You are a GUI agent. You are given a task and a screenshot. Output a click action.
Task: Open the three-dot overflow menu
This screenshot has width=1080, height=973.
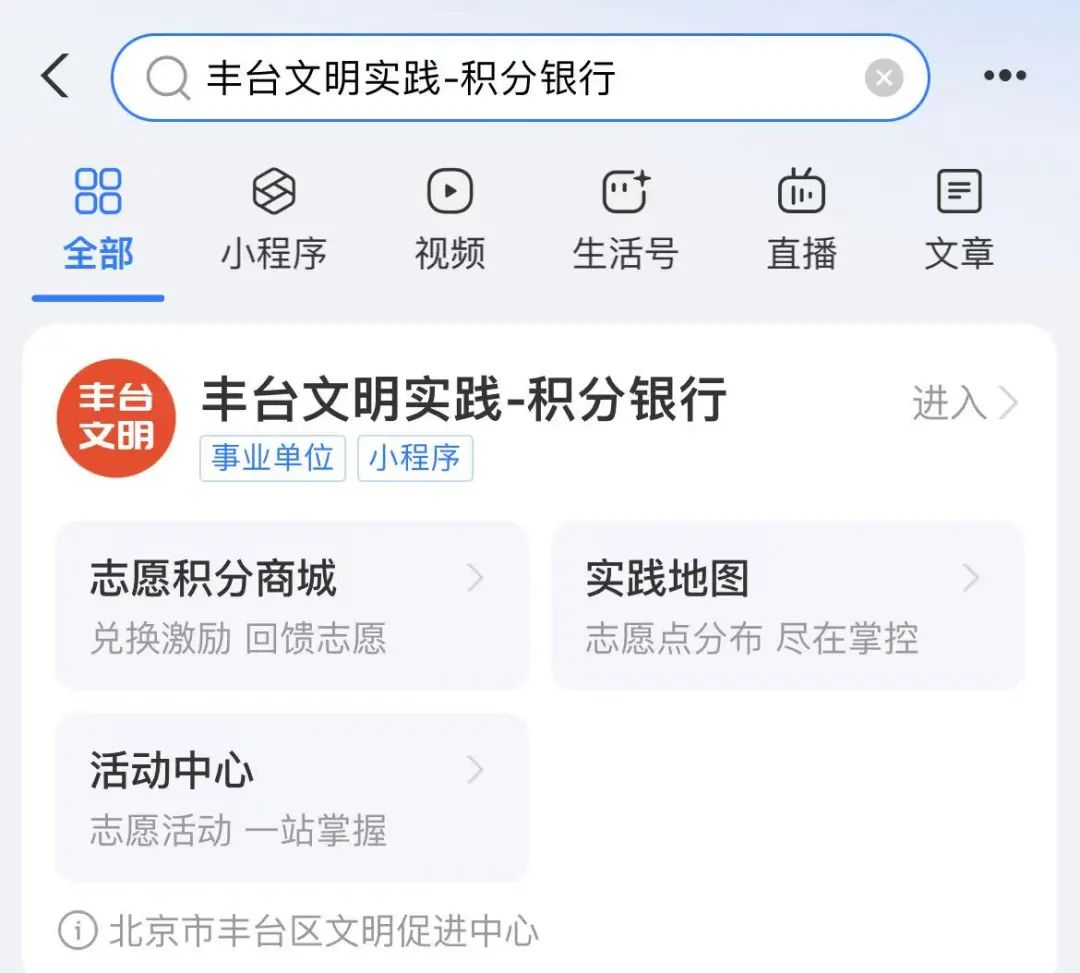(1004, 76)
